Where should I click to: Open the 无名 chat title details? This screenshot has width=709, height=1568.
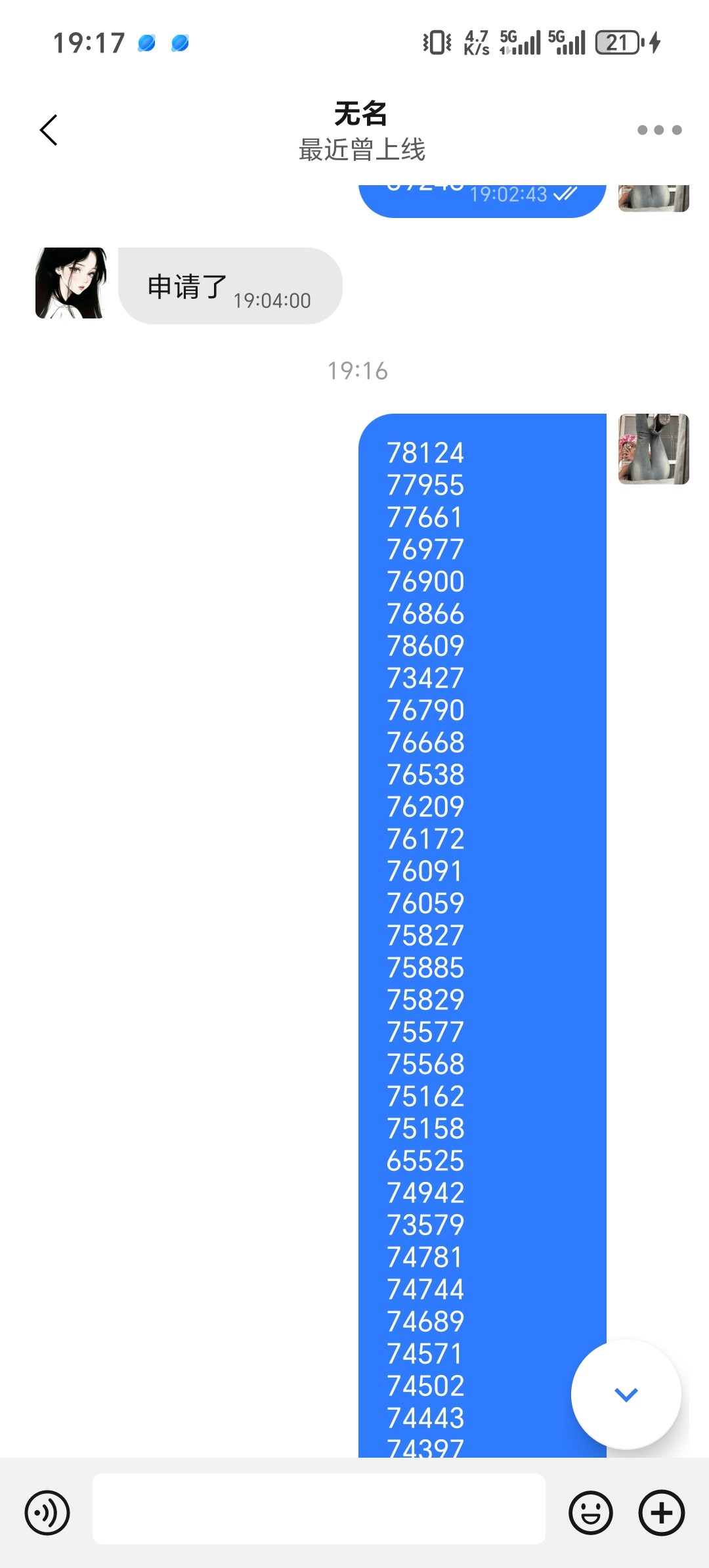pyautogui.click(x=360, y=114)
